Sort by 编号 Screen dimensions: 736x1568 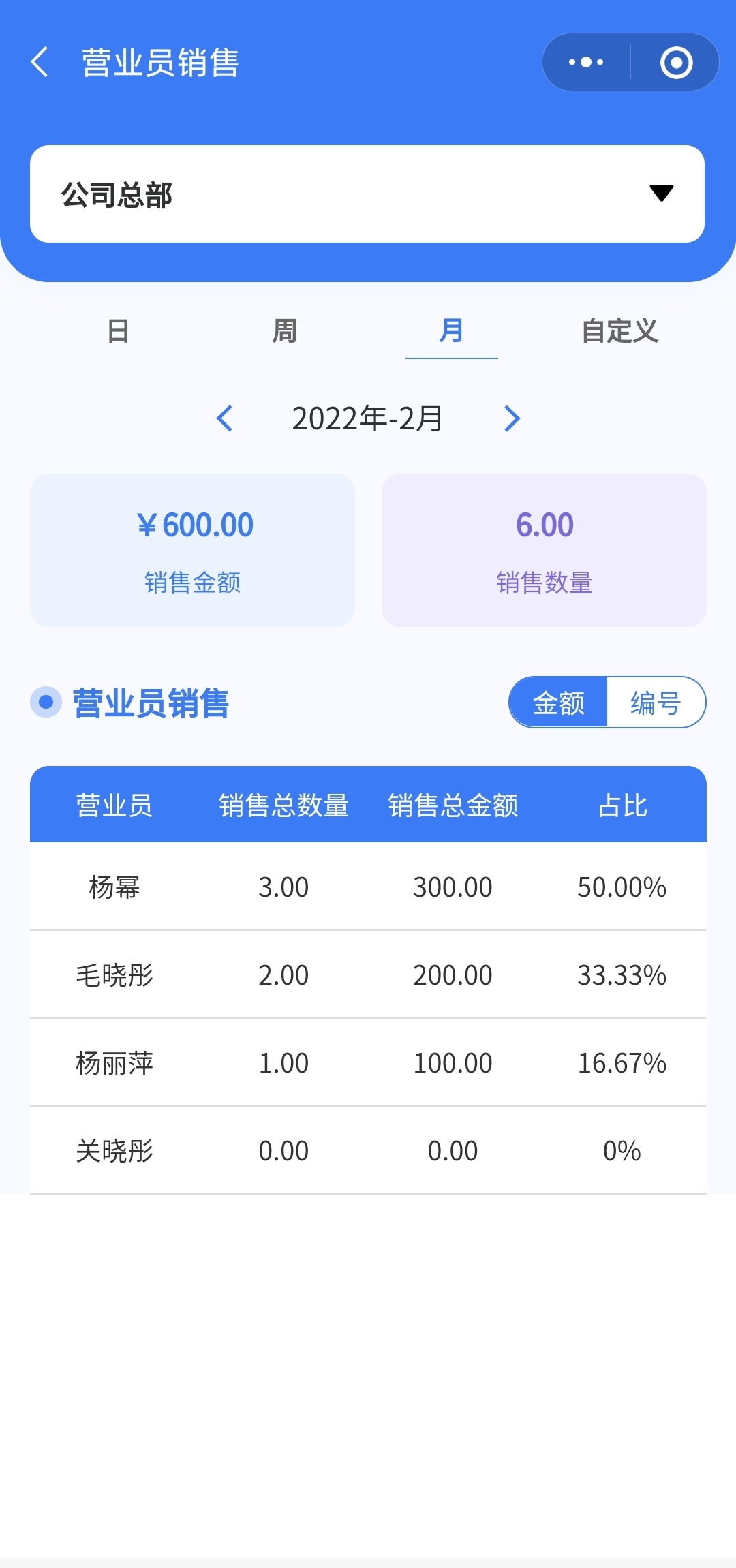tap(655, 703)
